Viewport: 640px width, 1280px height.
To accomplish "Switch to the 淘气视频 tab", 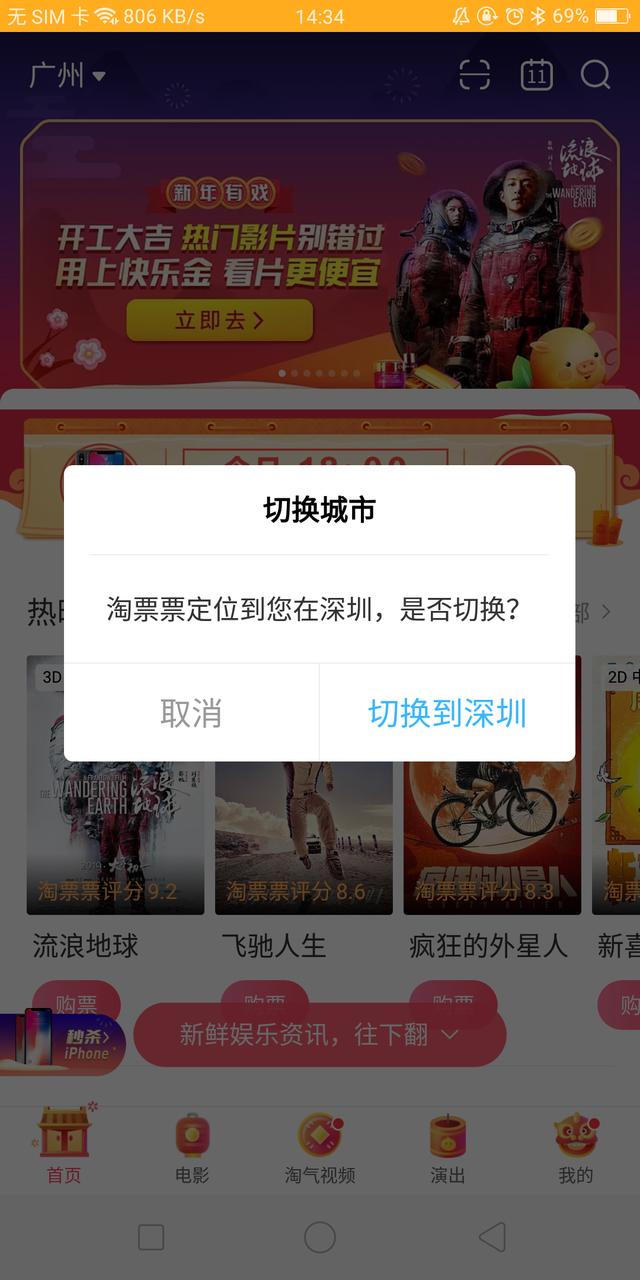I will [x=320, y=1147].
